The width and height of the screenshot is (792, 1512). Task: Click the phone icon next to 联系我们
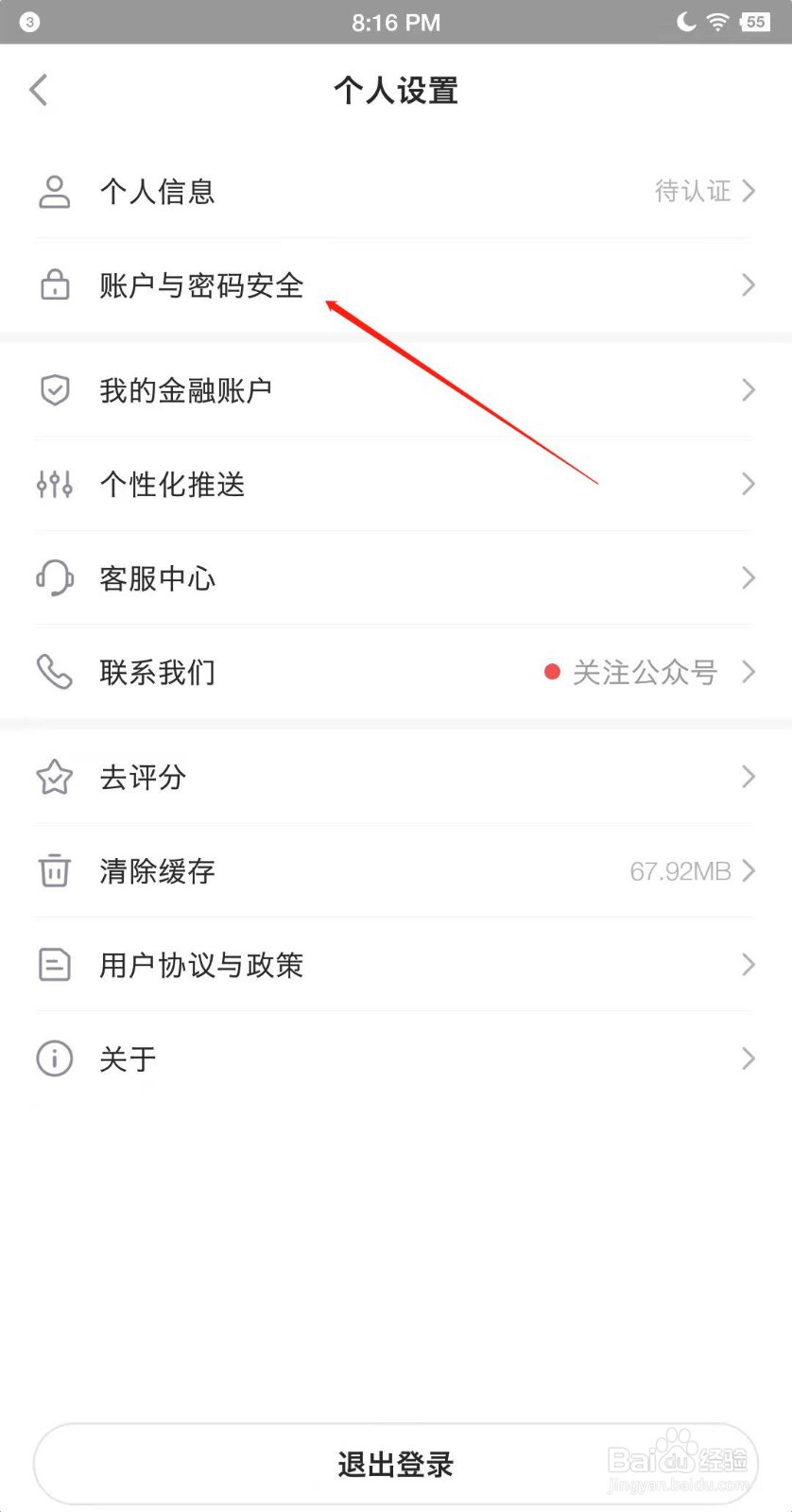54,673
